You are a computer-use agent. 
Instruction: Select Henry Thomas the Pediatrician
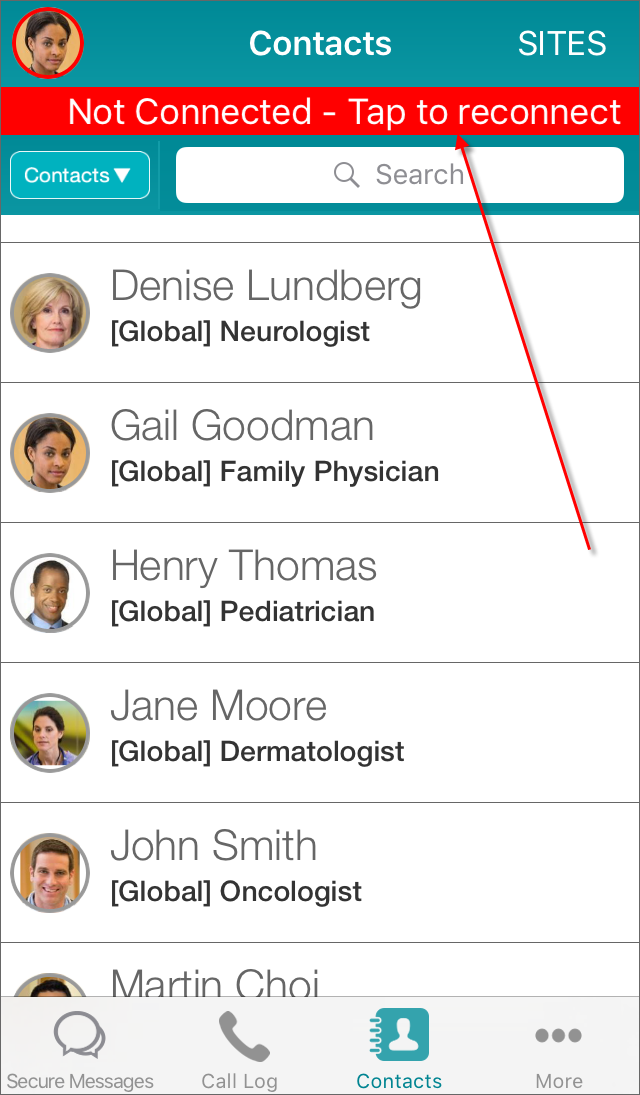point(320,592)
